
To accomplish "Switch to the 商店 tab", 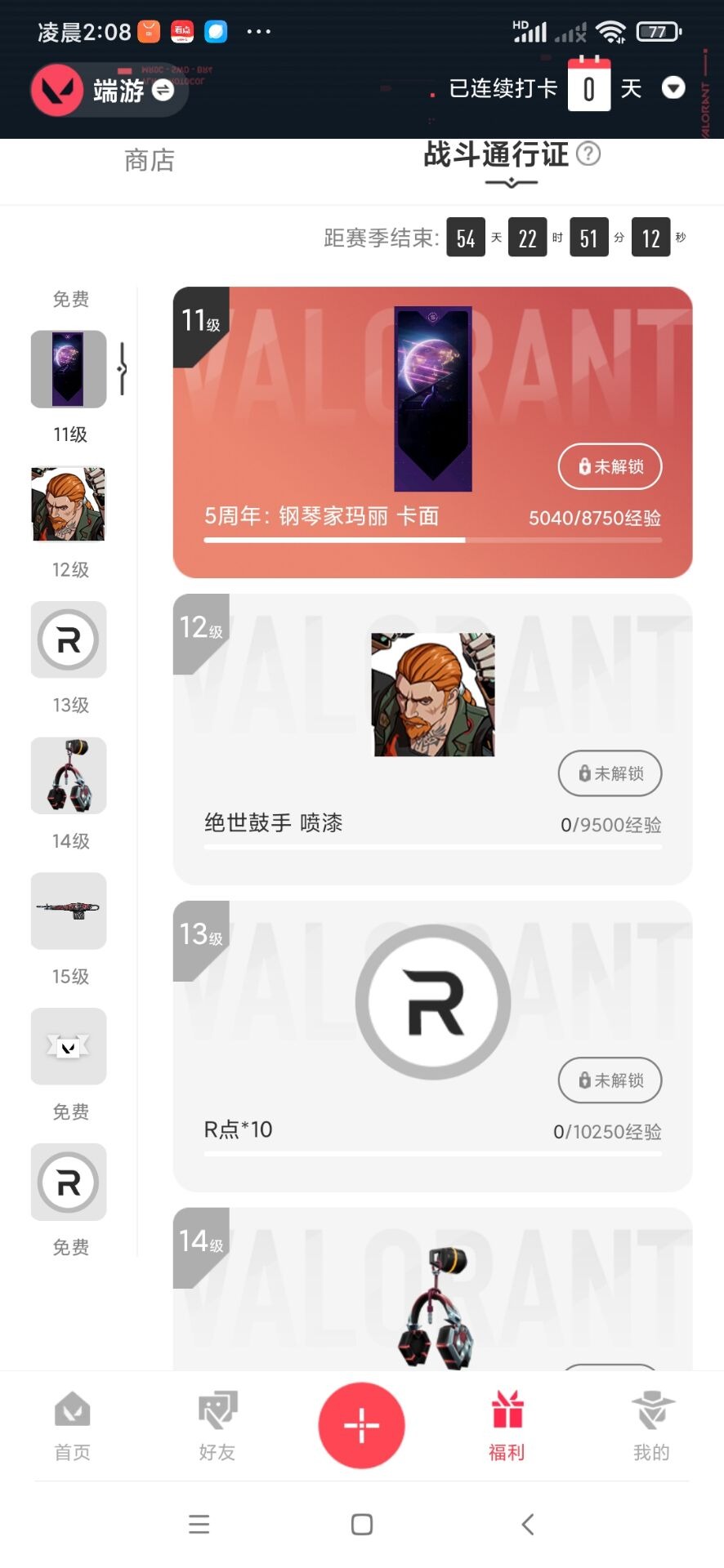I will [x=149, y=160].
